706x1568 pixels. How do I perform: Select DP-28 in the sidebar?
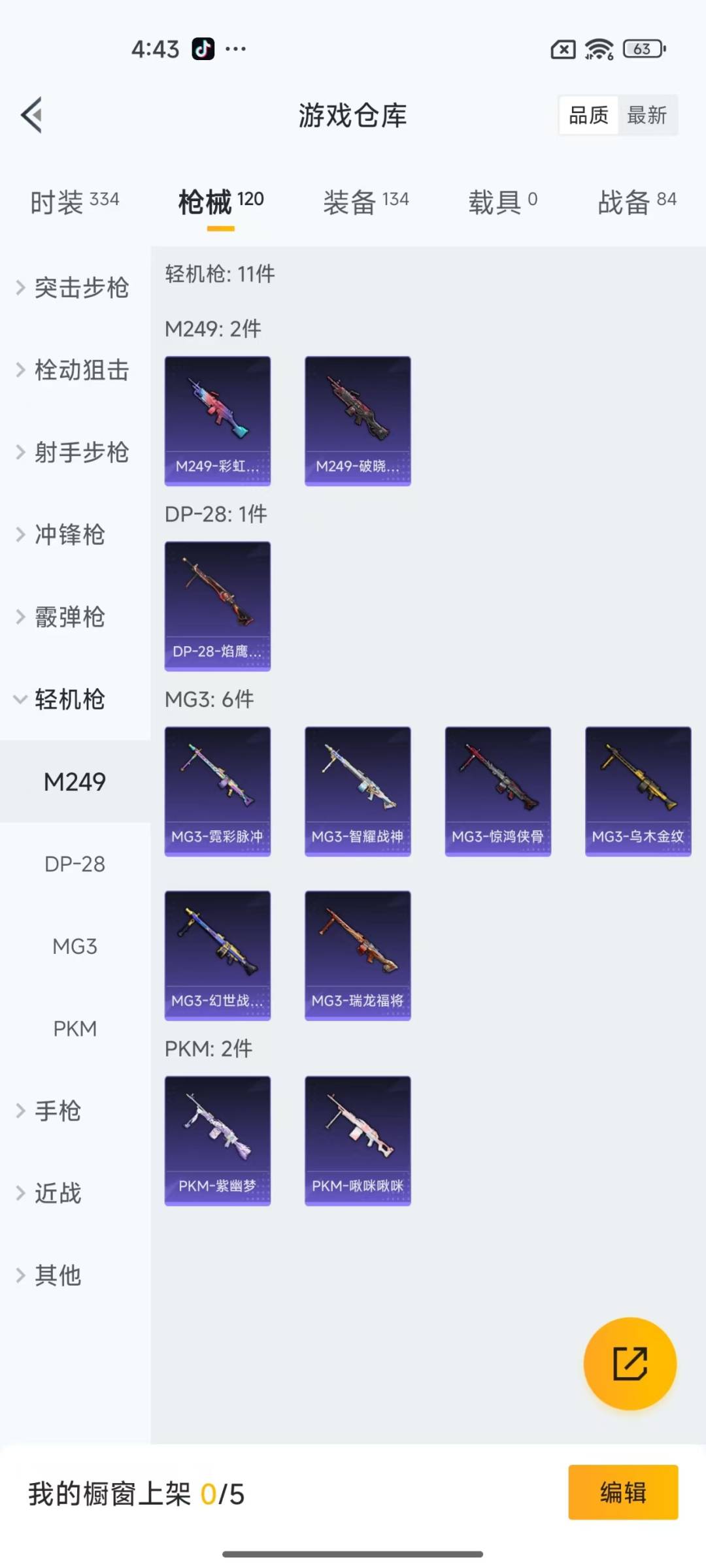click(x=75, y=864)
